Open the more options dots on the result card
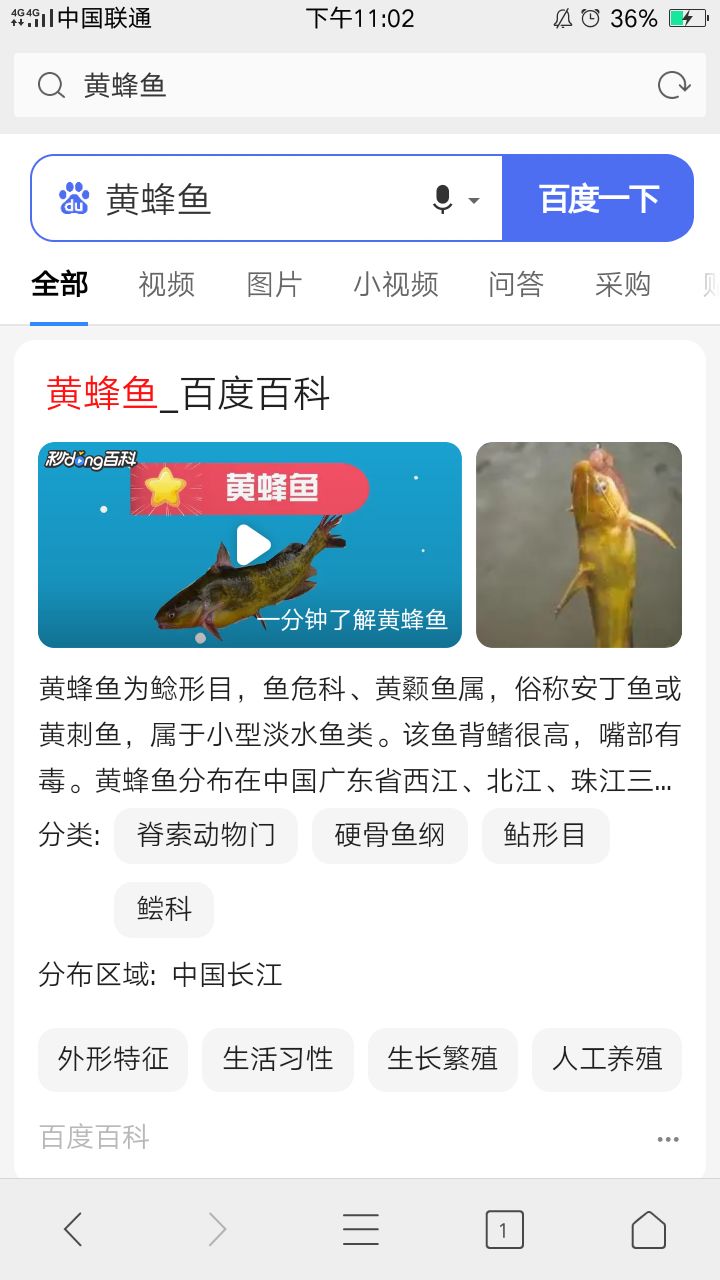The width and height of the screenshot is (720, 1280). pos(668,1139)
